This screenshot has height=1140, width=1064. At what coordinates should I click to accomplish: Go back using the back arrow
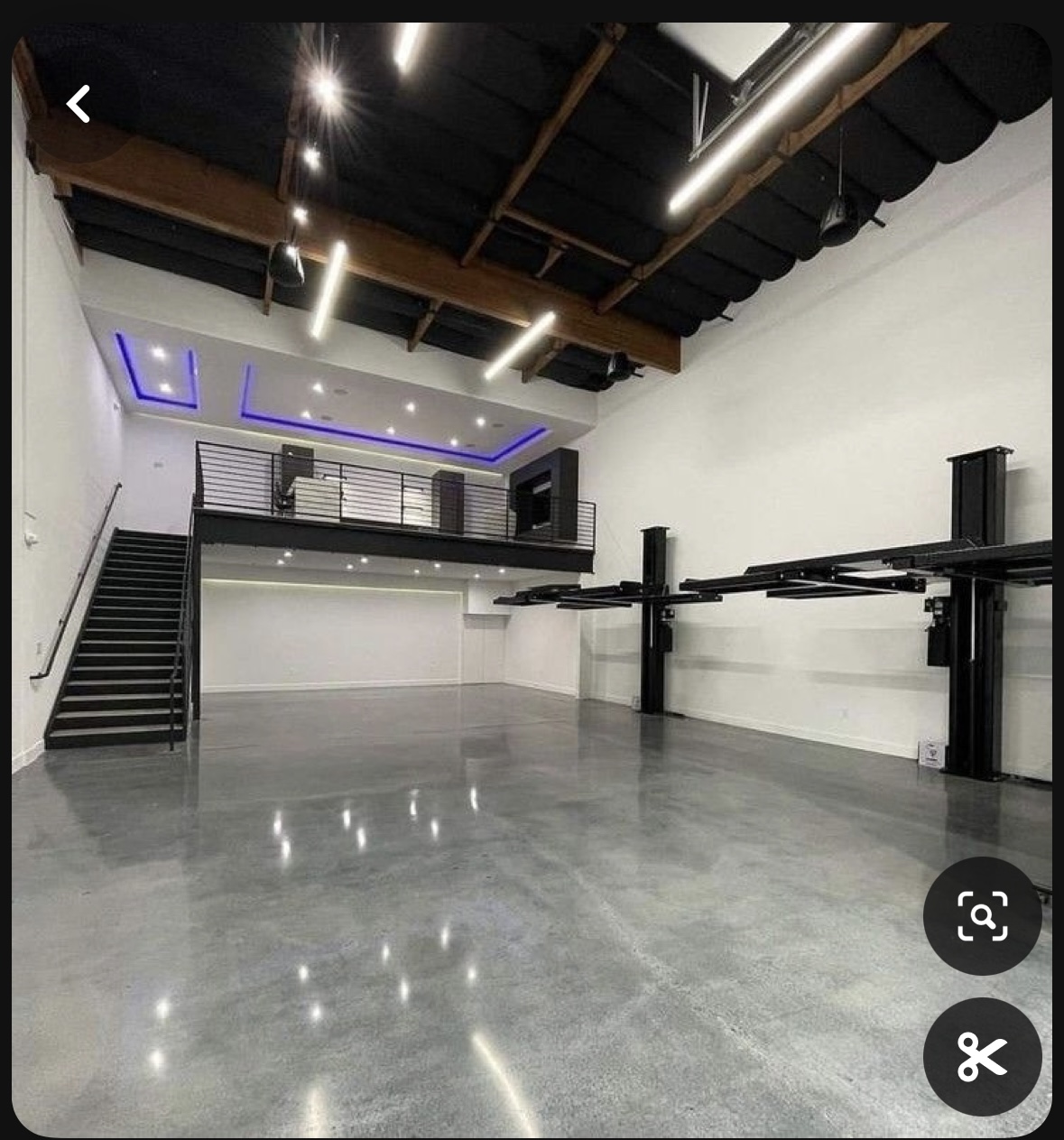[79, 104]
